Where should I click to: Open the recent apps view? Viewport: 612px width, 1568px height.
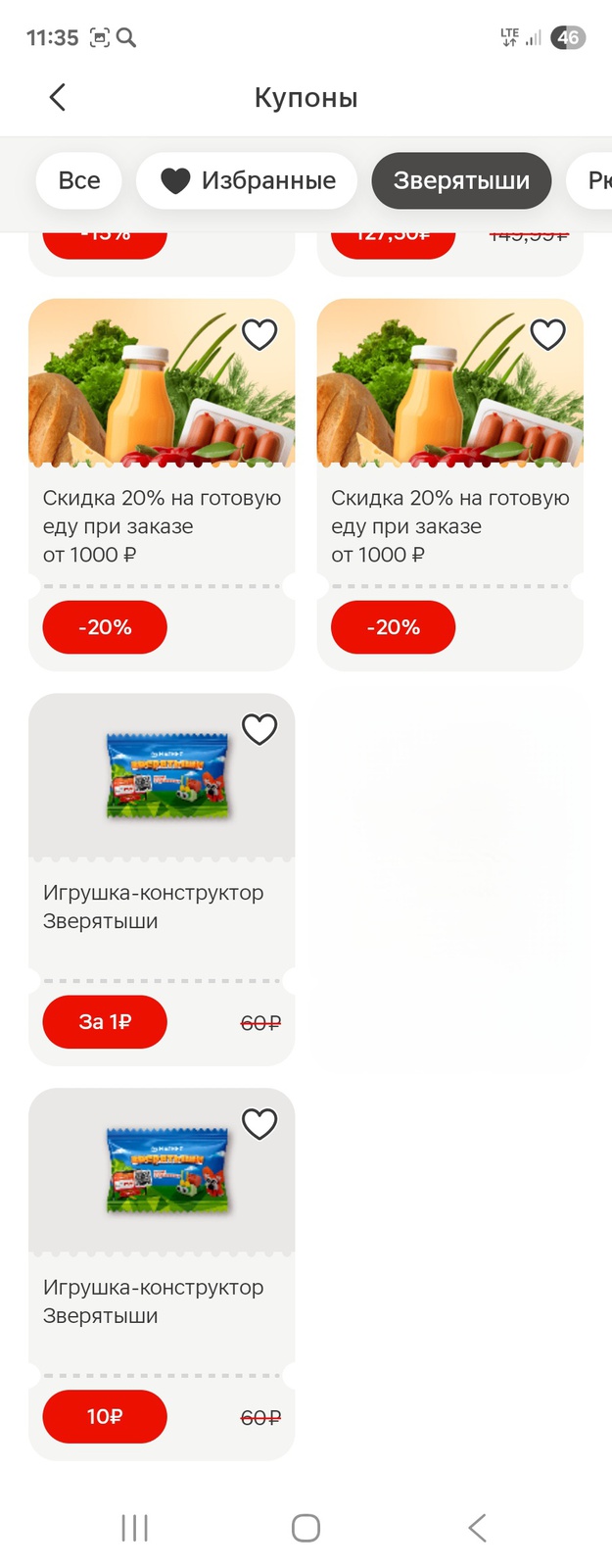pyautogui.click(x=134, y=1527)
